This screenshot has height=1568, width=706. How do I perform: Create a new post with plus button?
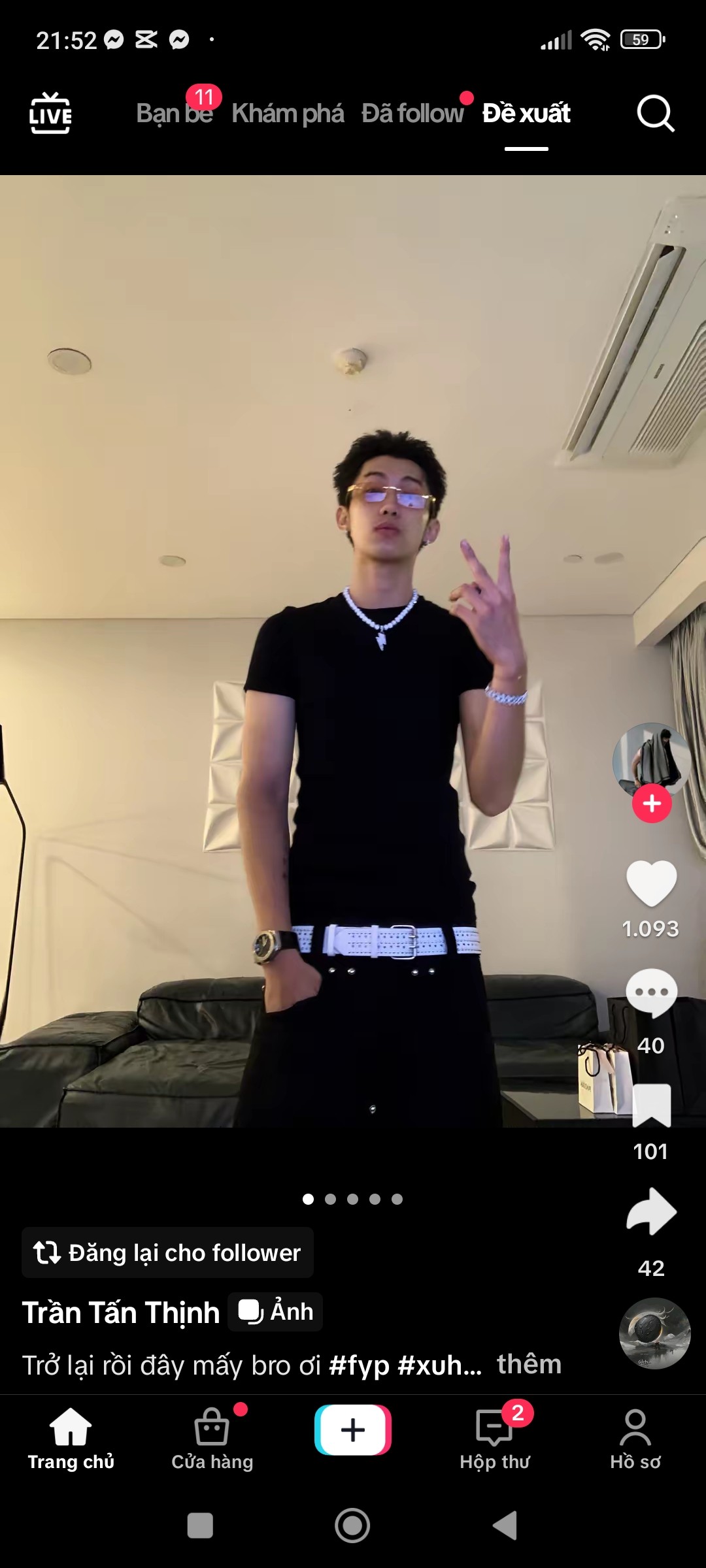(x=353, y=1429)
